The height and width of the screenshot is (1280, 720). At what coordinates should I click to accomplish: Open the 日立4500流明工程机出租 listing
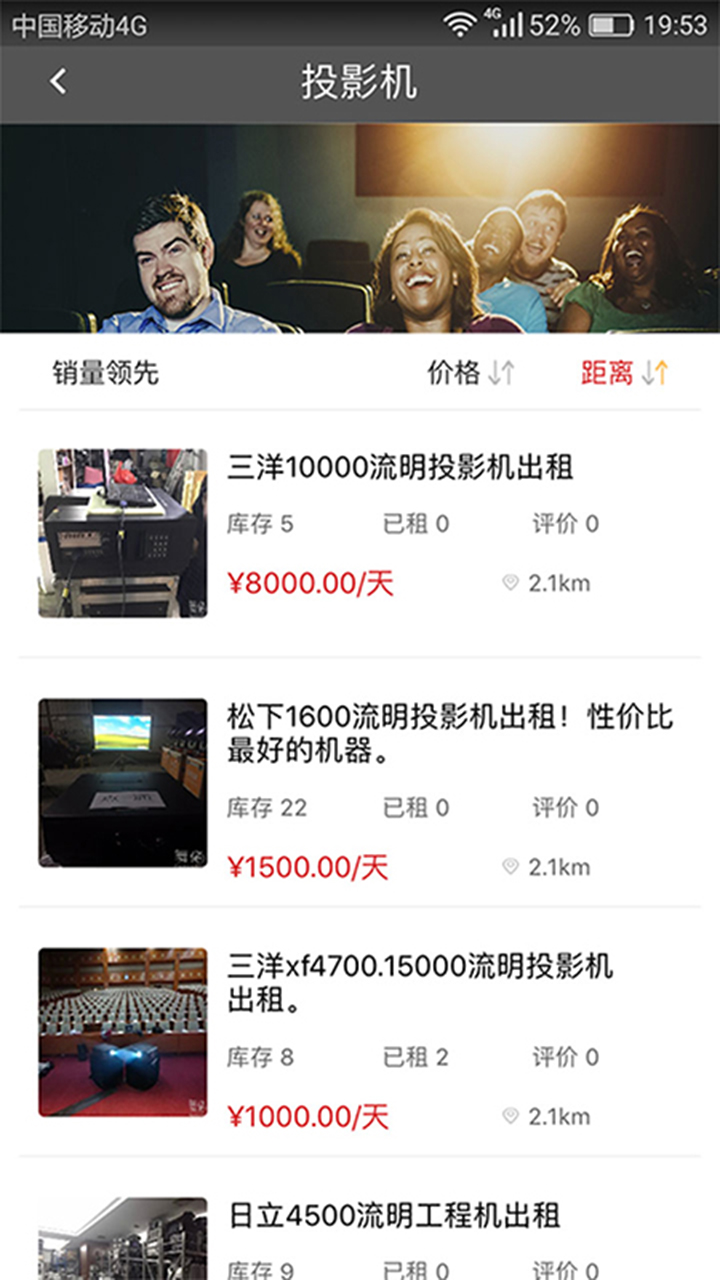[394, 1216]
